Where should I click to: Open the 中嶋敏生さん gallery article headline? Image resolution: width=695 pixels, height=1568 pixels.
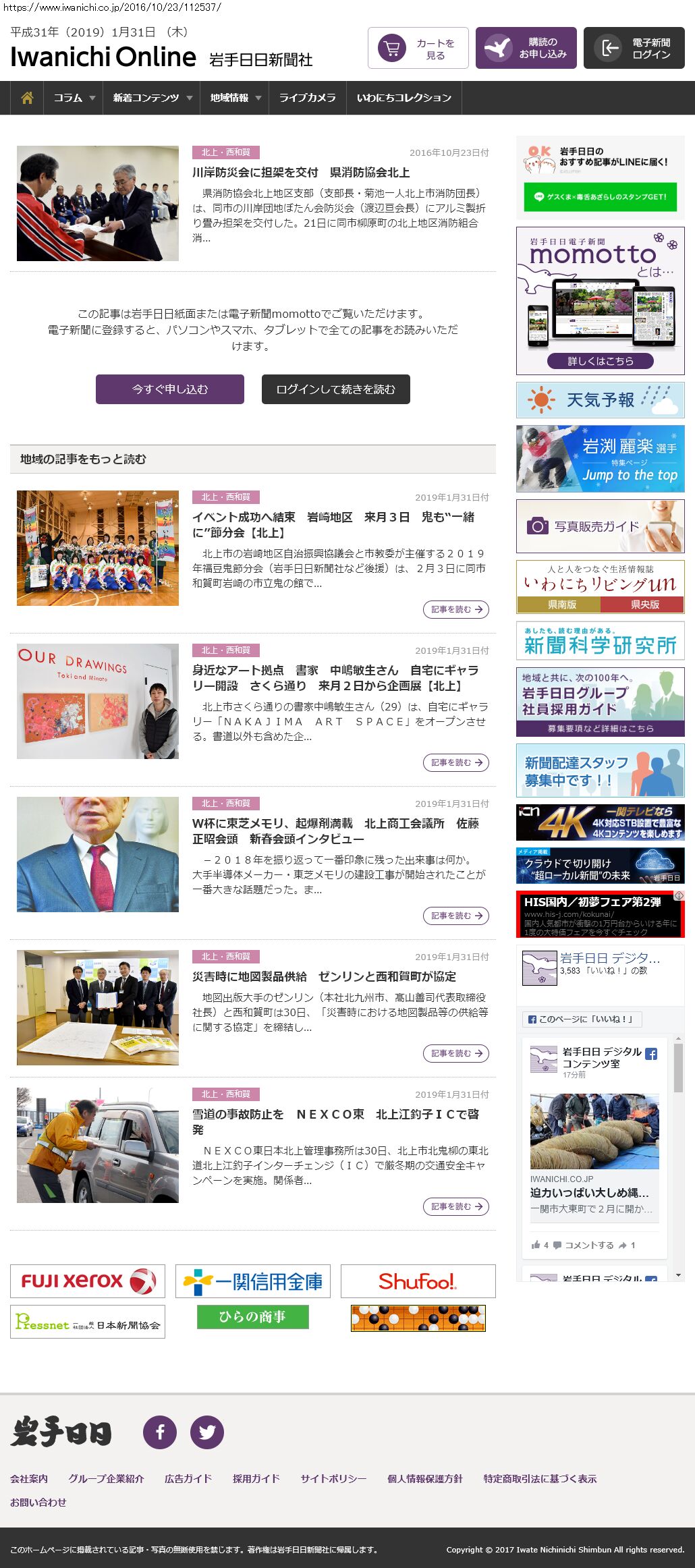[x=335, y=677]
